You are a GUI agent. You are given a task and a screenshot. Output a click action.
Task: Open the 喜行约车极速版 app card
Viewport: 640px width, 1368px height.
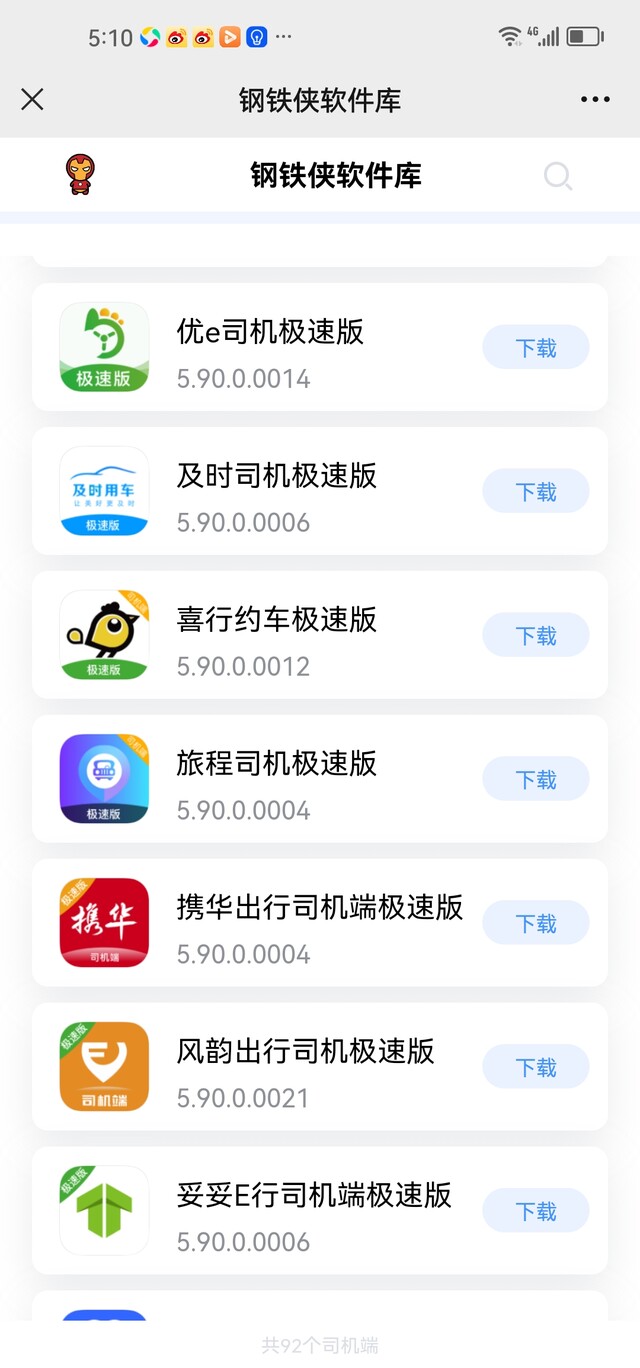[x=320, y=635]
